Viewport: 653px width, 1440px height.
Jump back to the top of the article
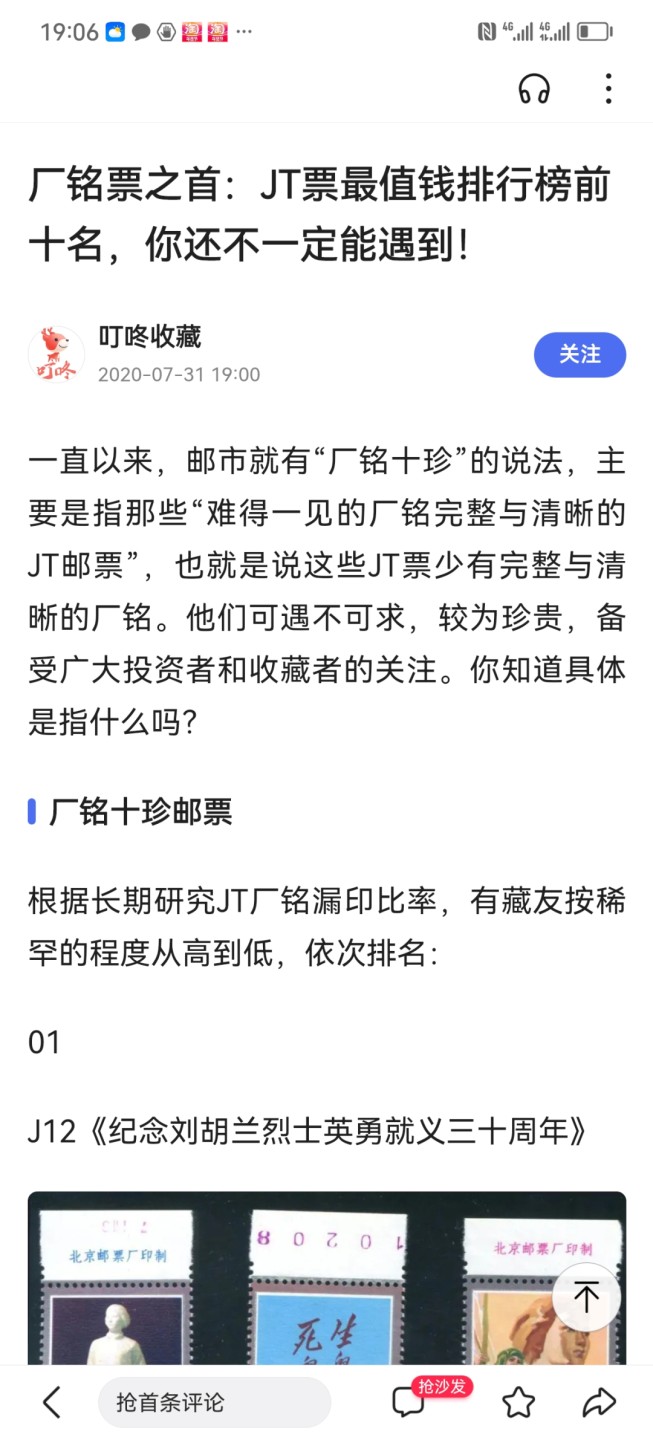coord(586,1297)
